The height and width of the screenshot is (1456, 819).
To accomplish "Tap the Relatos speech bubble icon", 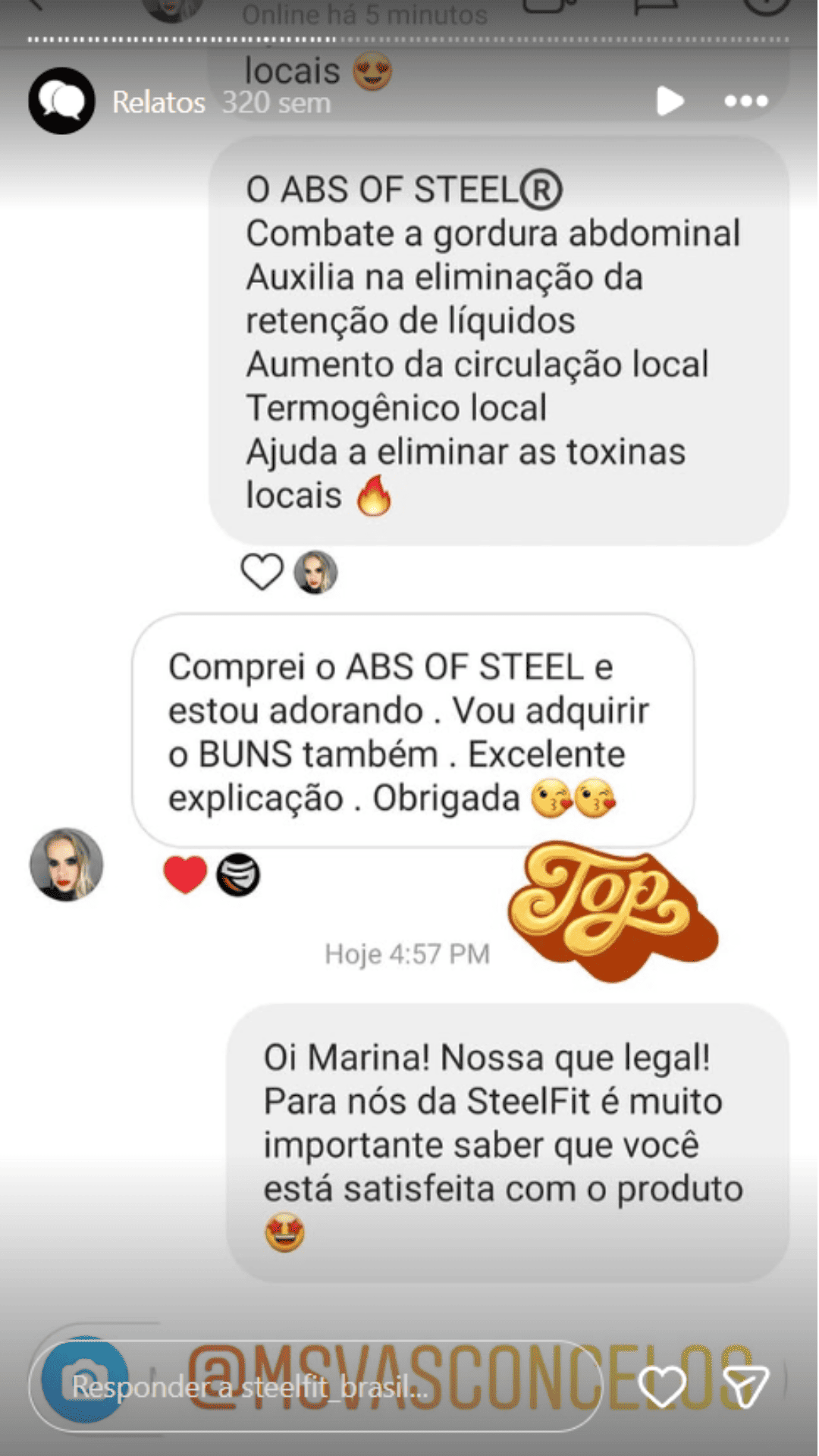I will 61,101.
